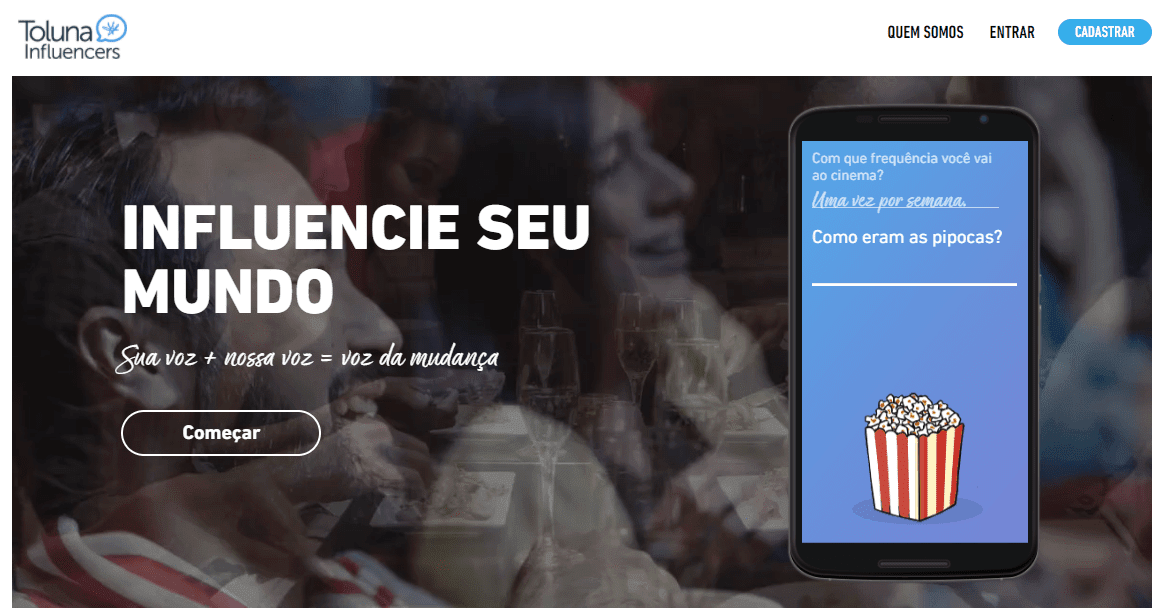The width and height of the screenshot is (1173, 611).
Task: Tap the Começar button
Action: [x=221, y=433]
